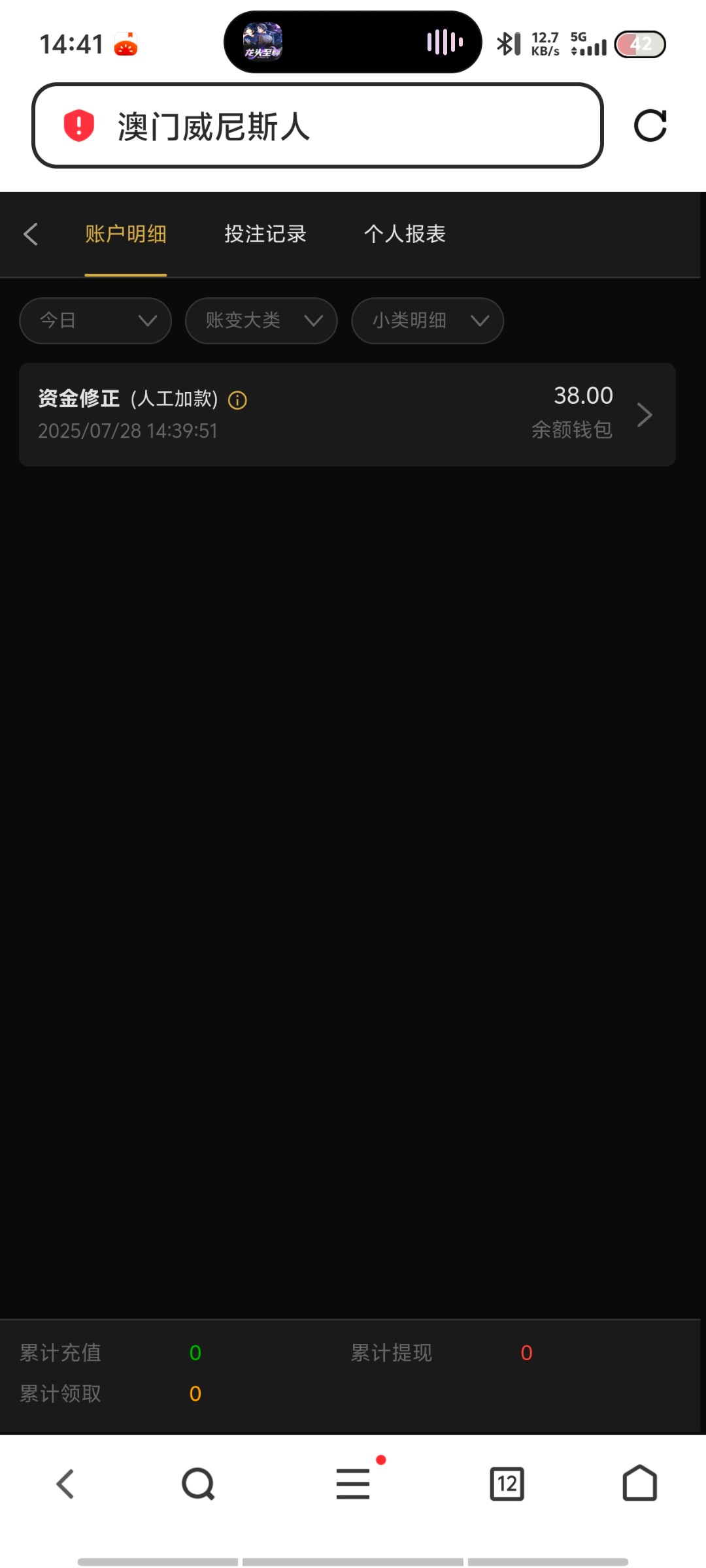706x1568 pixels.
Task: Open the 个人报表 tab
Action: tap(405, 234)
